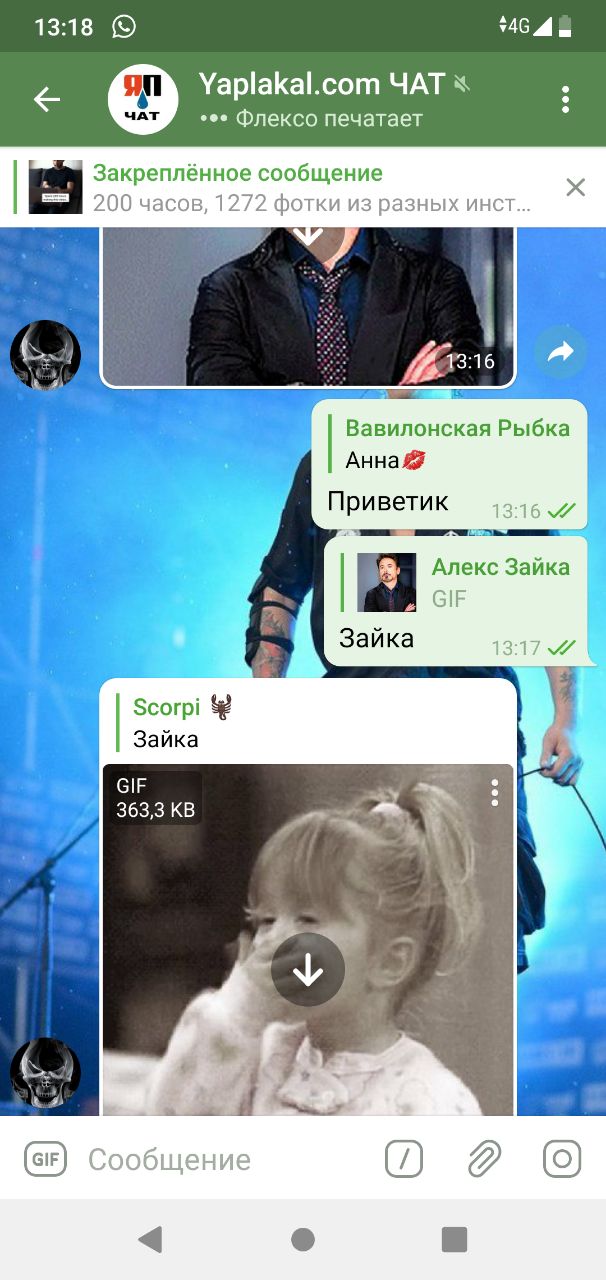Screen dimensions: 606x1280
Task: Jump to the replied Алекс Зайка GIF
Action: coord(462,582)
